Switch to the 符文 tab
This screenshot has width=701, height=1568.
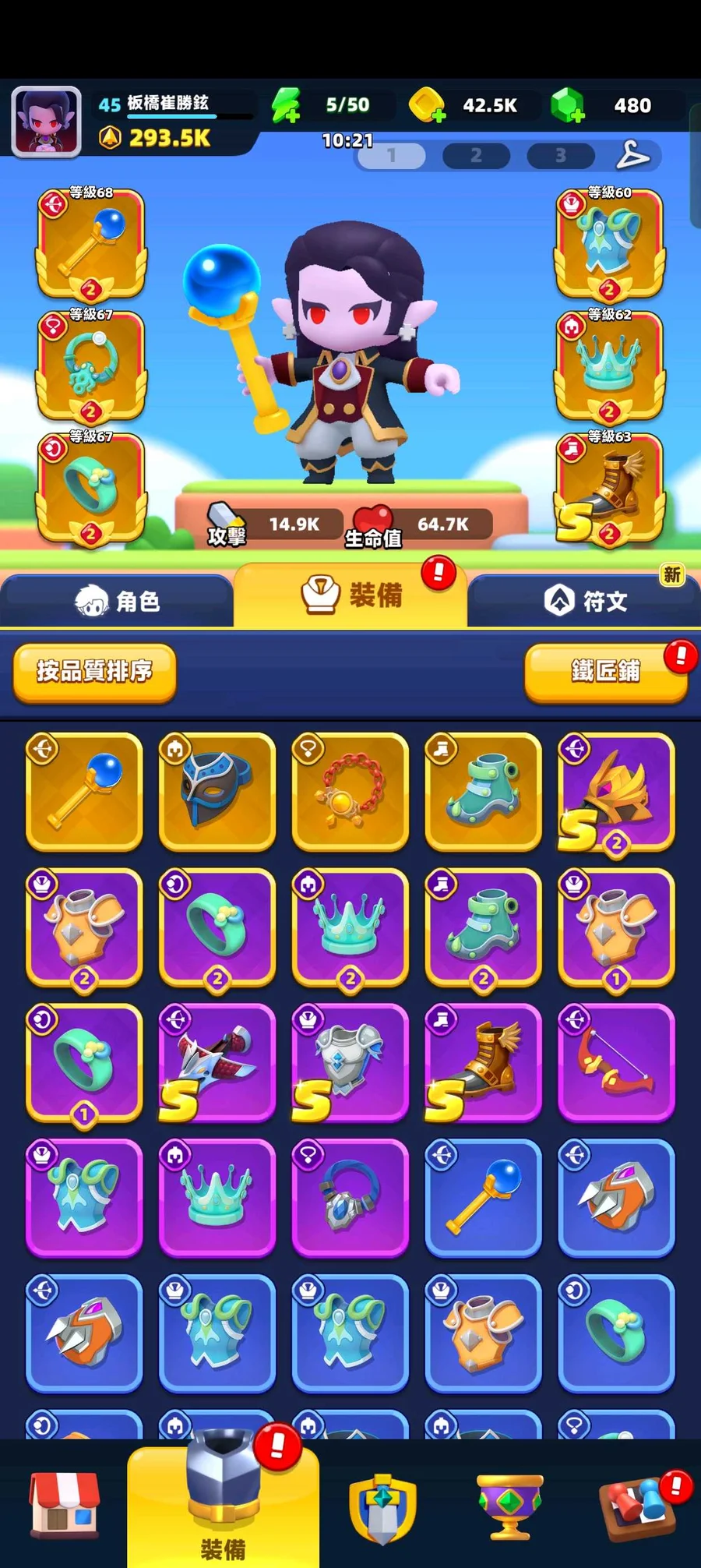point(584,601)
